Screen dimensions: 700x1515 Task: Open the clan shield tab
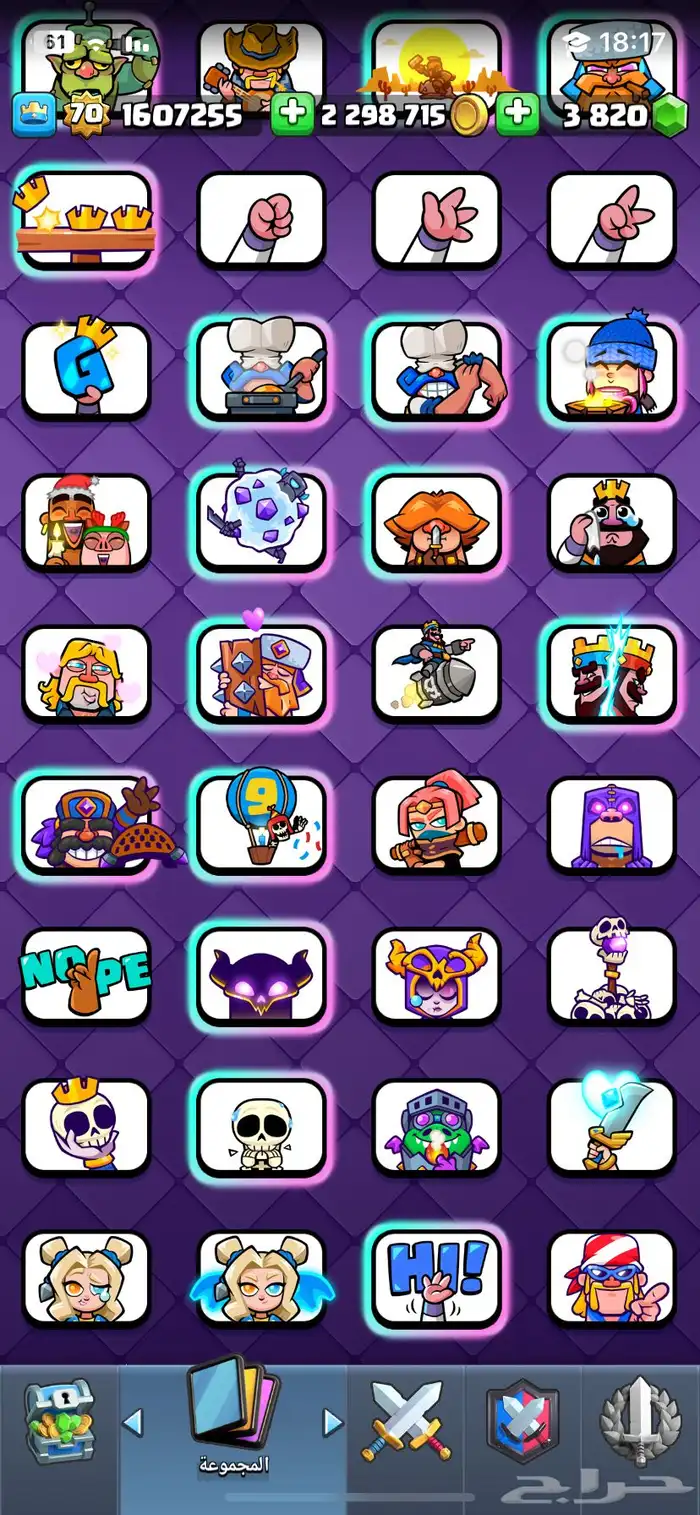[520, 1422]
